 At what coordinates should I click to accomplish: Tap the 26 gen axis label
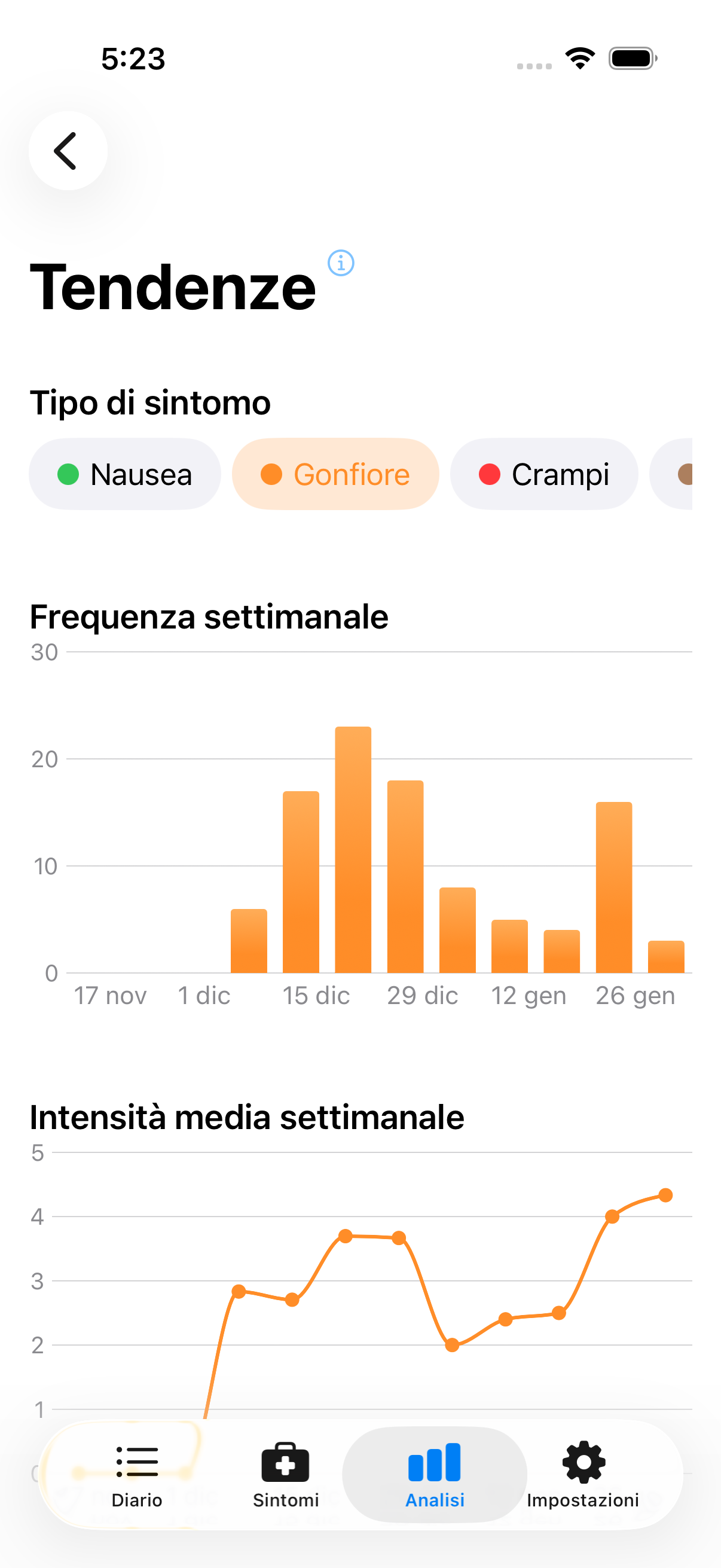pyautogui.click(x=636, y=995)
